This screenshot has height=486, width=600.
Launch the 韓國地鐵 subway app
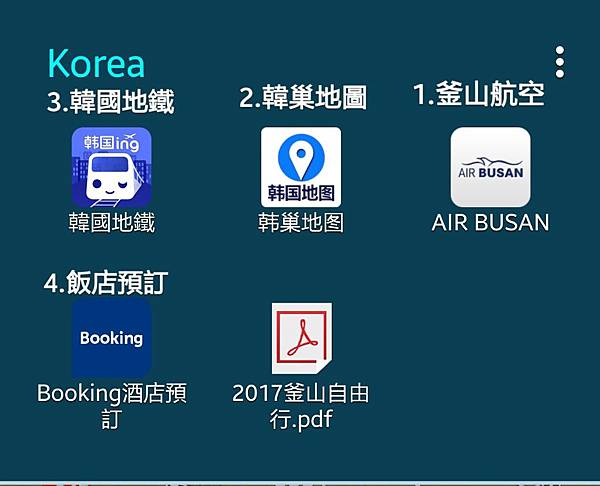point(111,167)
